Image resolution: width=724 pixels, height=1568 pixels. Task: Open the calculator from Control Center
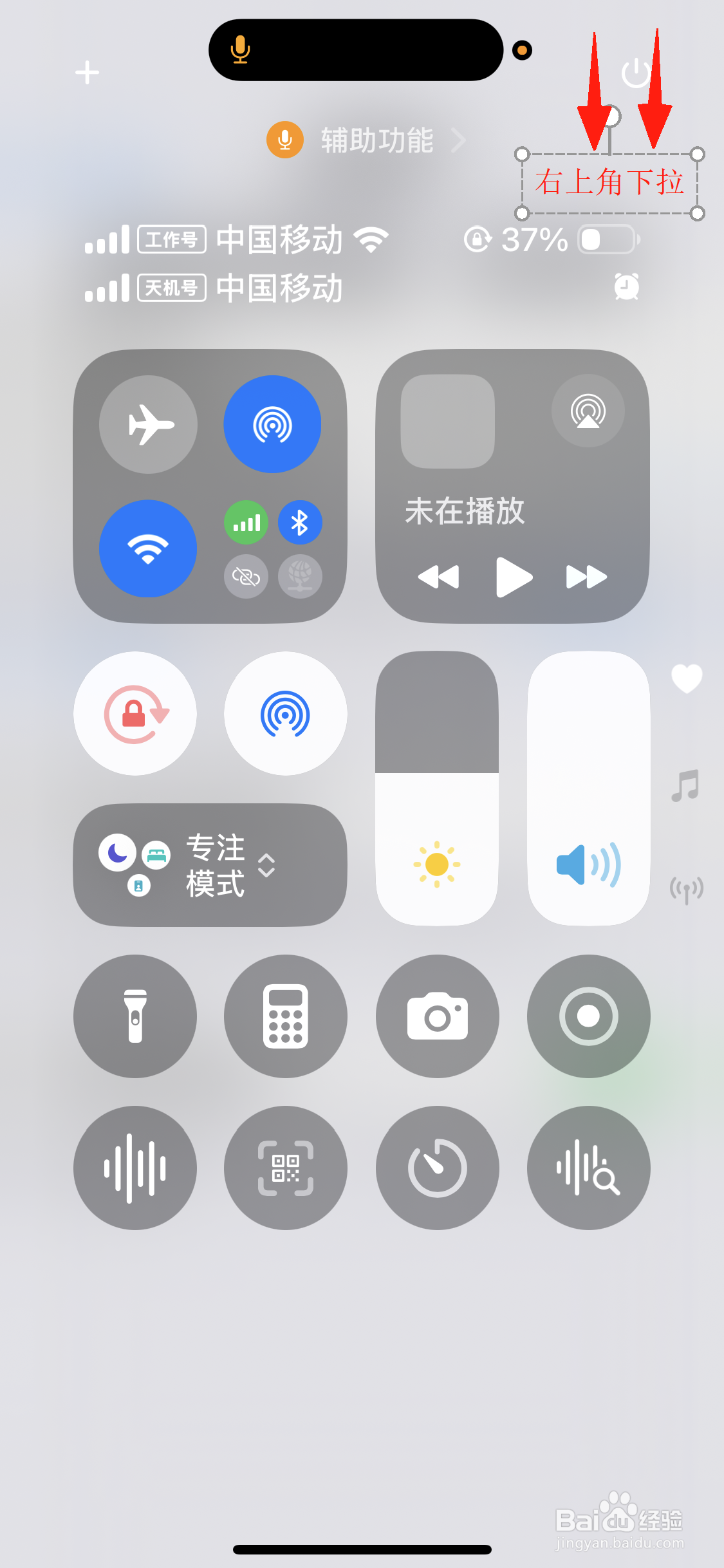pyautogui.click(x=285, y=1016)
